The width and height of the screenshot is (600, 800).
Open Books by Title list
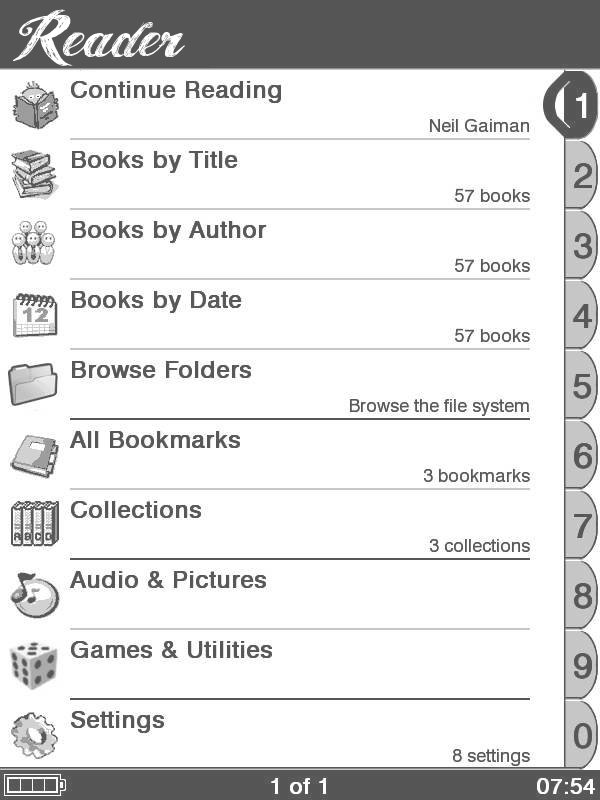click(x=270, y=175)
